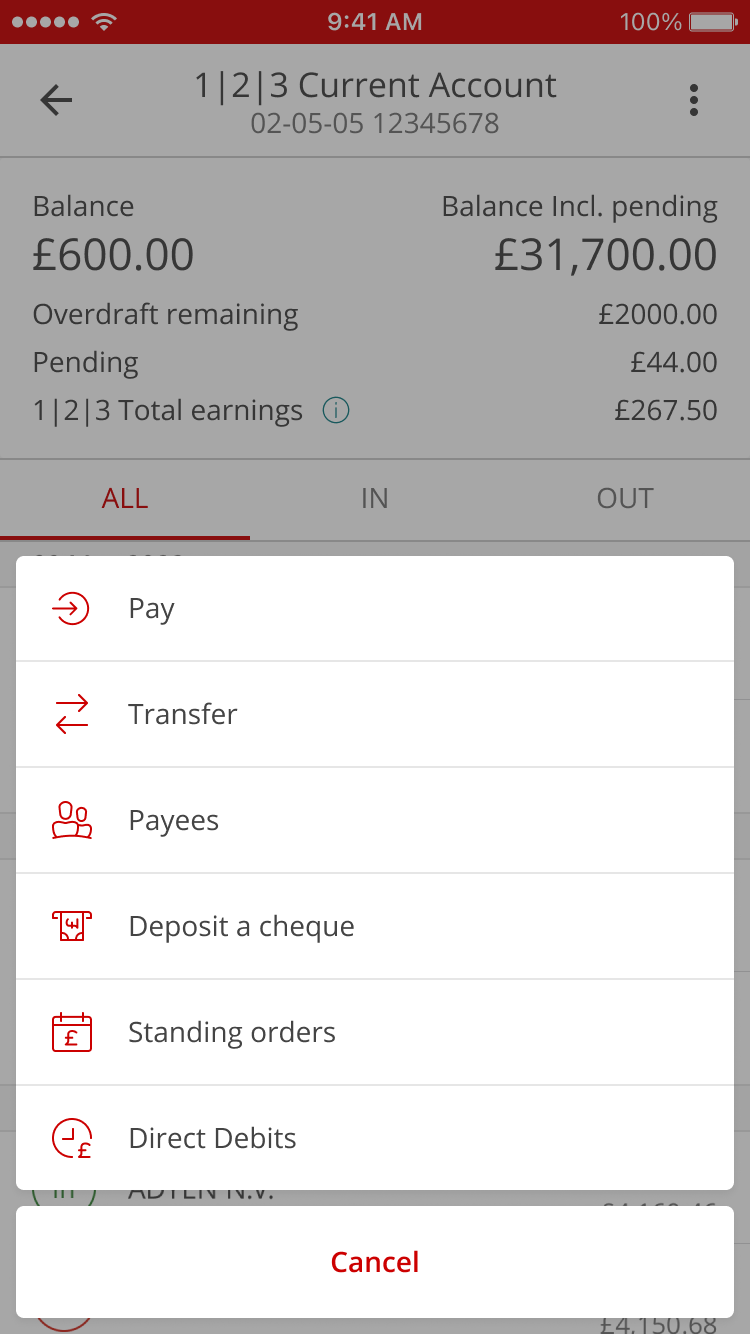The width and height of the screenshot is (750, 1334).
Task: Select the Standing orders calendar icon
Action: 70,1032
